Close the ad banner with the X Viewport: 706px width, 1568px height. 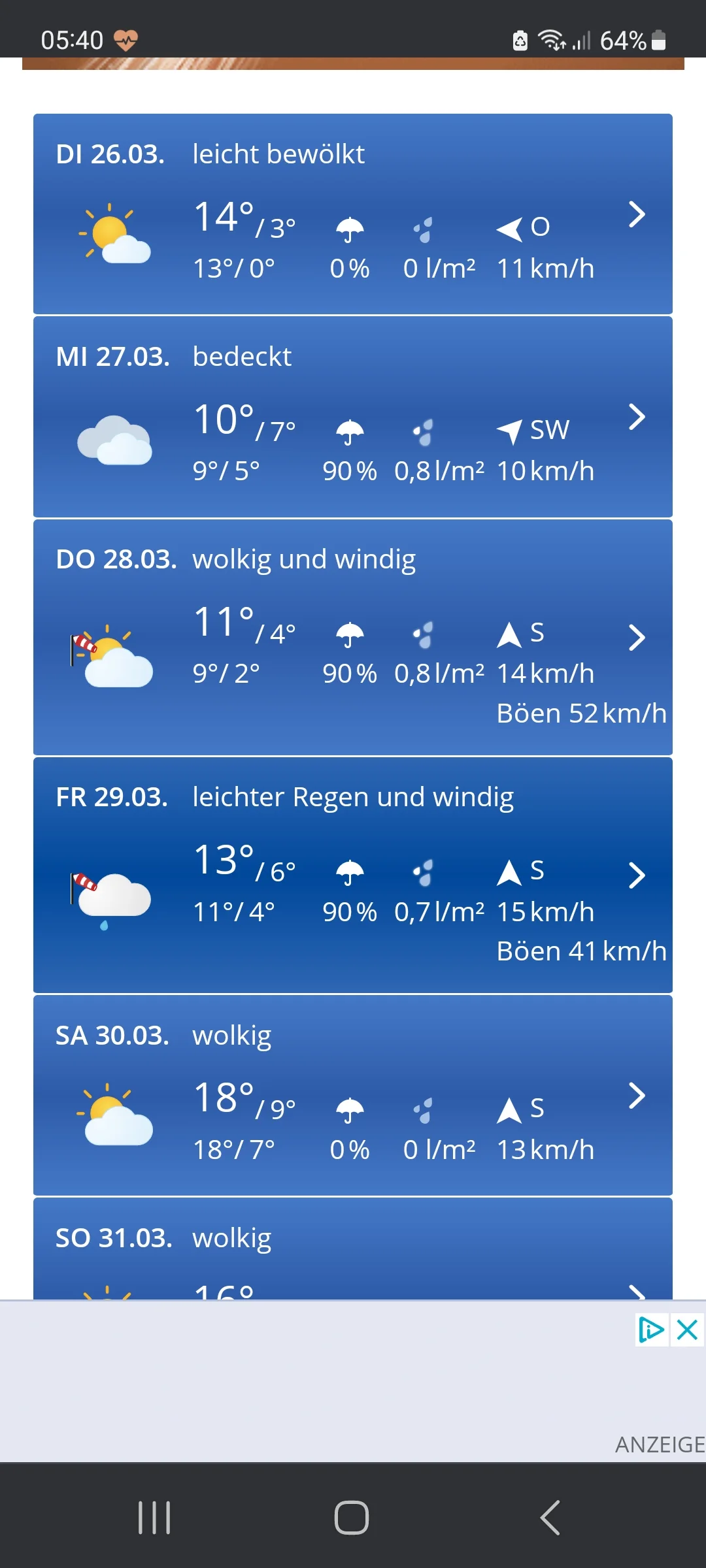(688, 1330)
